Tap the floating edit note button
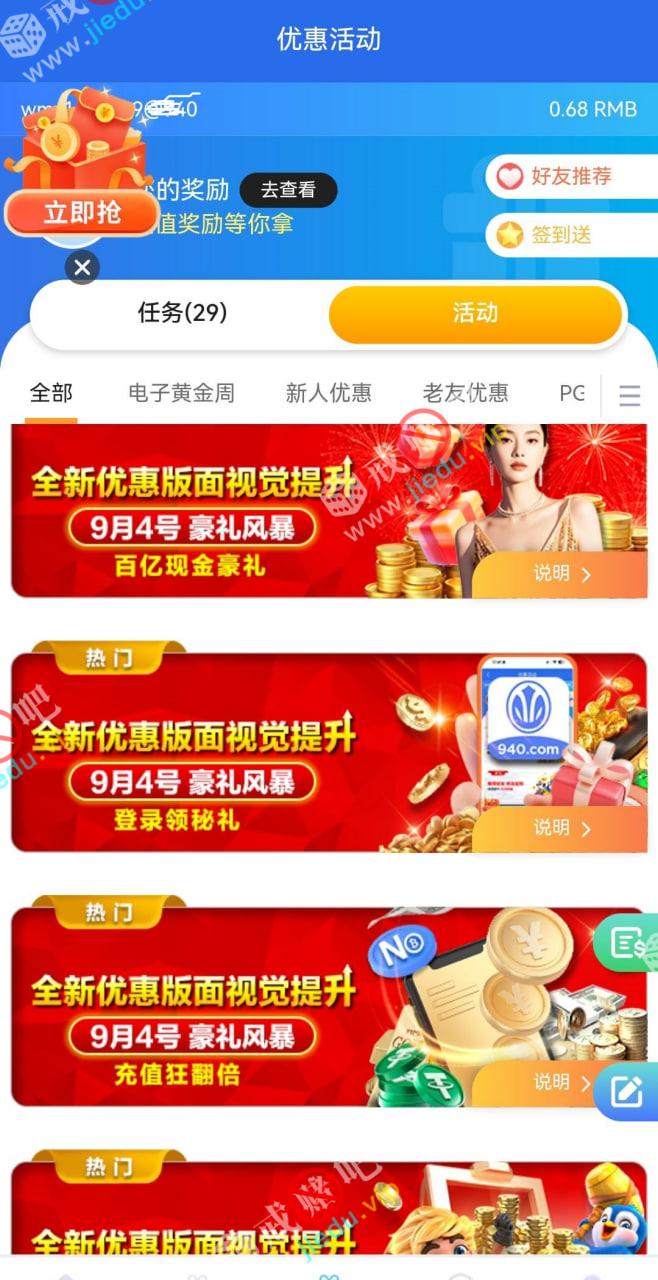Image resolution: width=658 pixels, height=1280 pixels. coord(627,1091)
